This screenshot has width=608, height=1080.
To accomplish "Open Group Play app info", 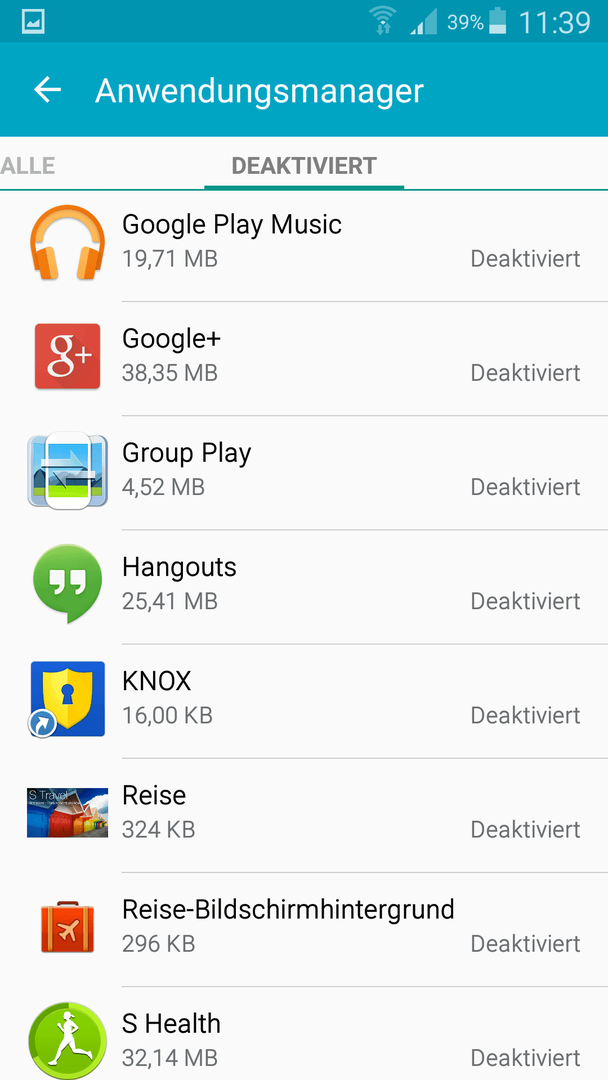I will click(x=304, y=472).
